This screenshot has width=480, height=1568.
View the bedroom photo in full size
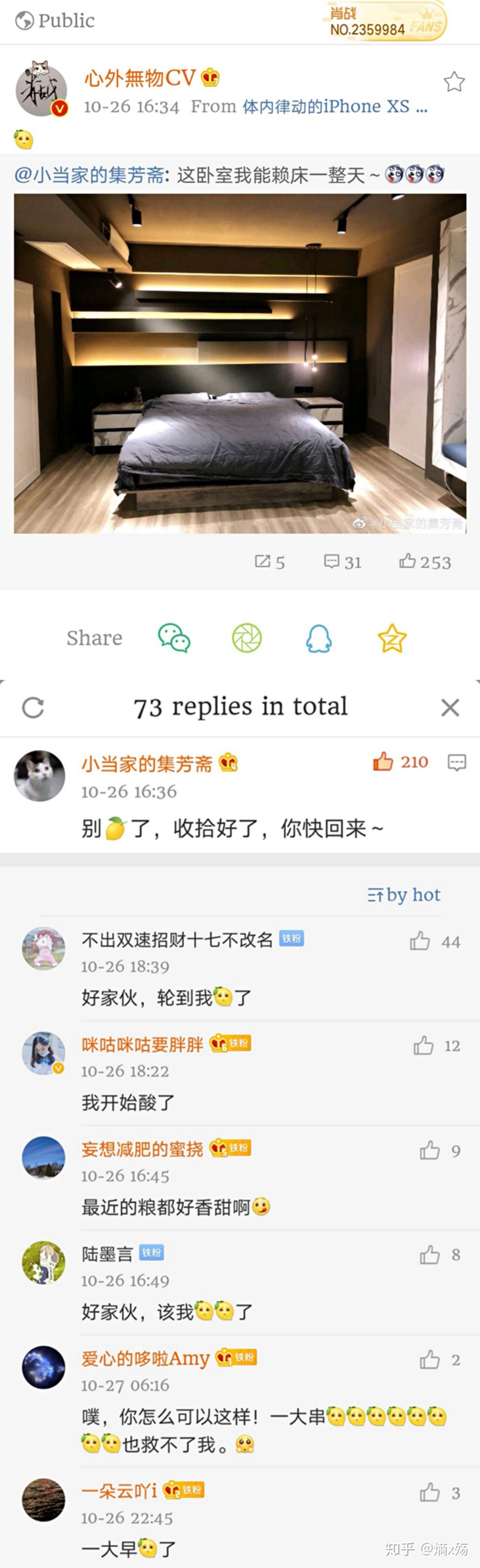240,363
